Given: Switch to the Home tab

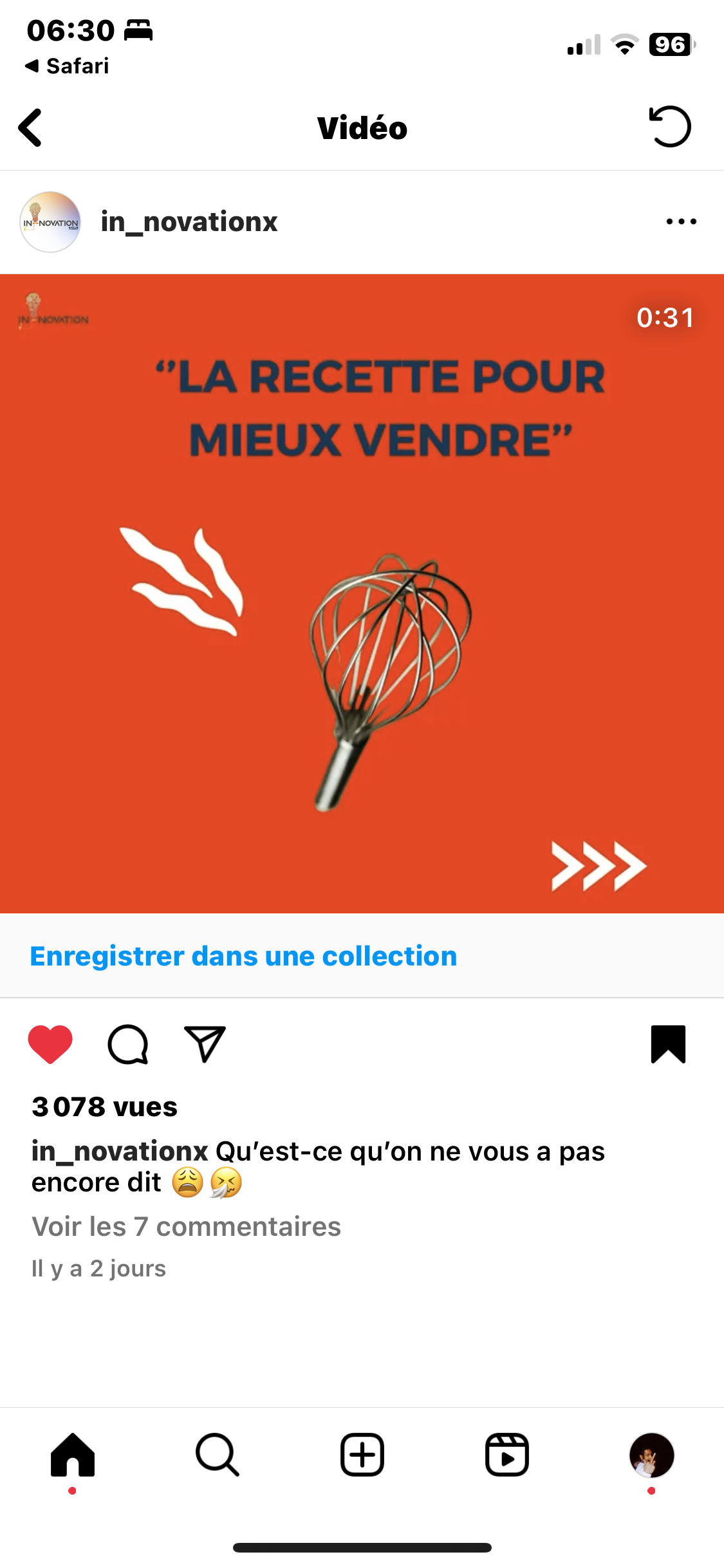Looking at the screenshot, I should pos(73,1455).
